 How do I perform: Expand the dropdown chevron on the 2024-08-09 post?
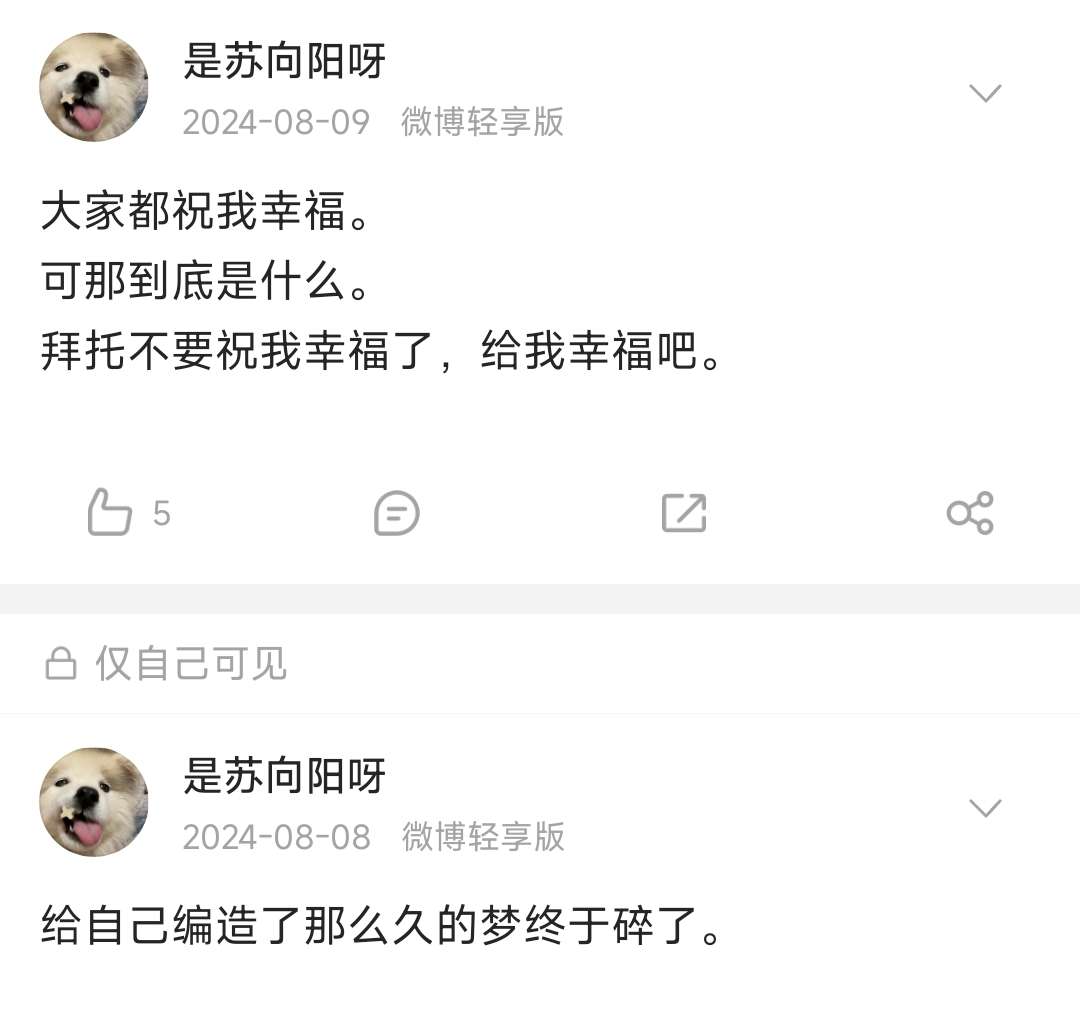985,94
